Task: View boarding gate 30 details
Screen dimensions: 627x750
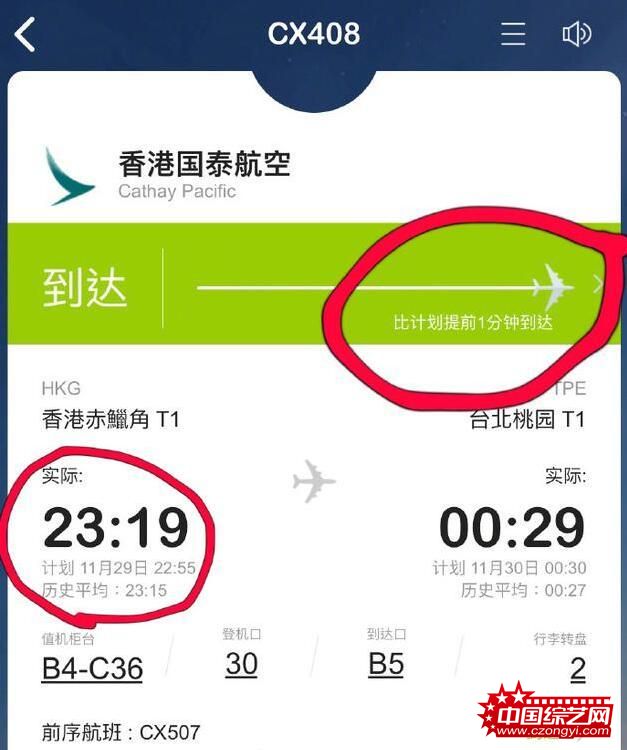Action: (241, 663)
